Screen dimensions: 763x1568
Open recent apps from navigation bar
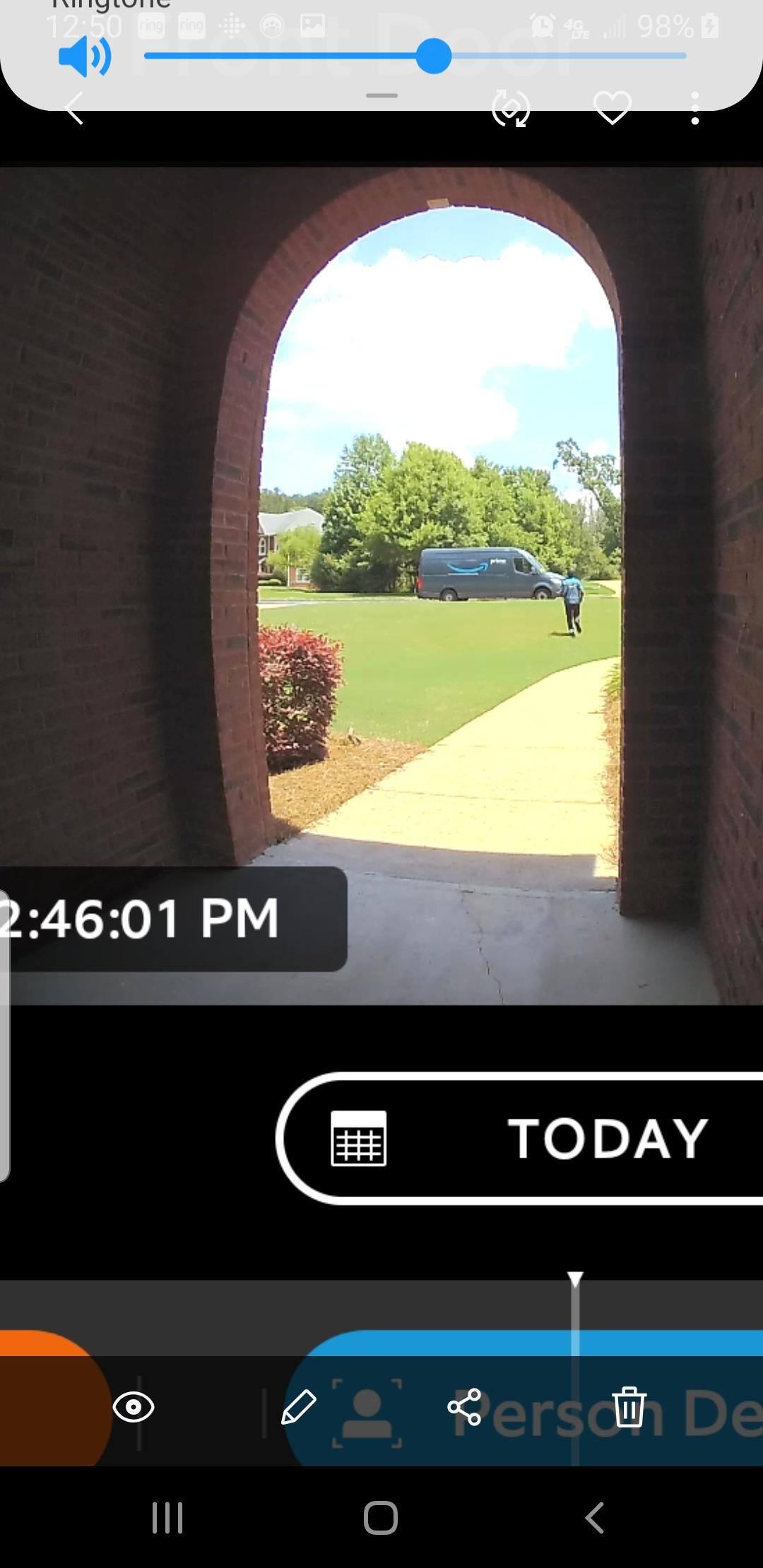tap(167, 1517)
